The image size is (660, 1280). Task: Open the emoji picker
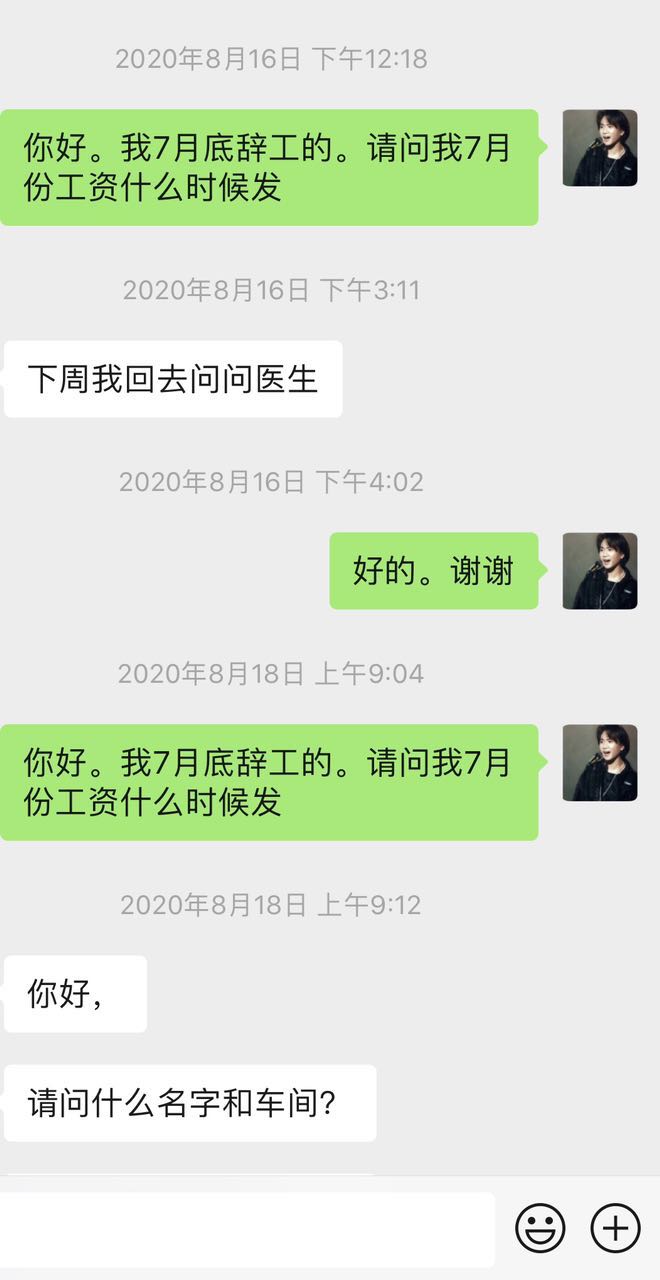click(540, 1227)
